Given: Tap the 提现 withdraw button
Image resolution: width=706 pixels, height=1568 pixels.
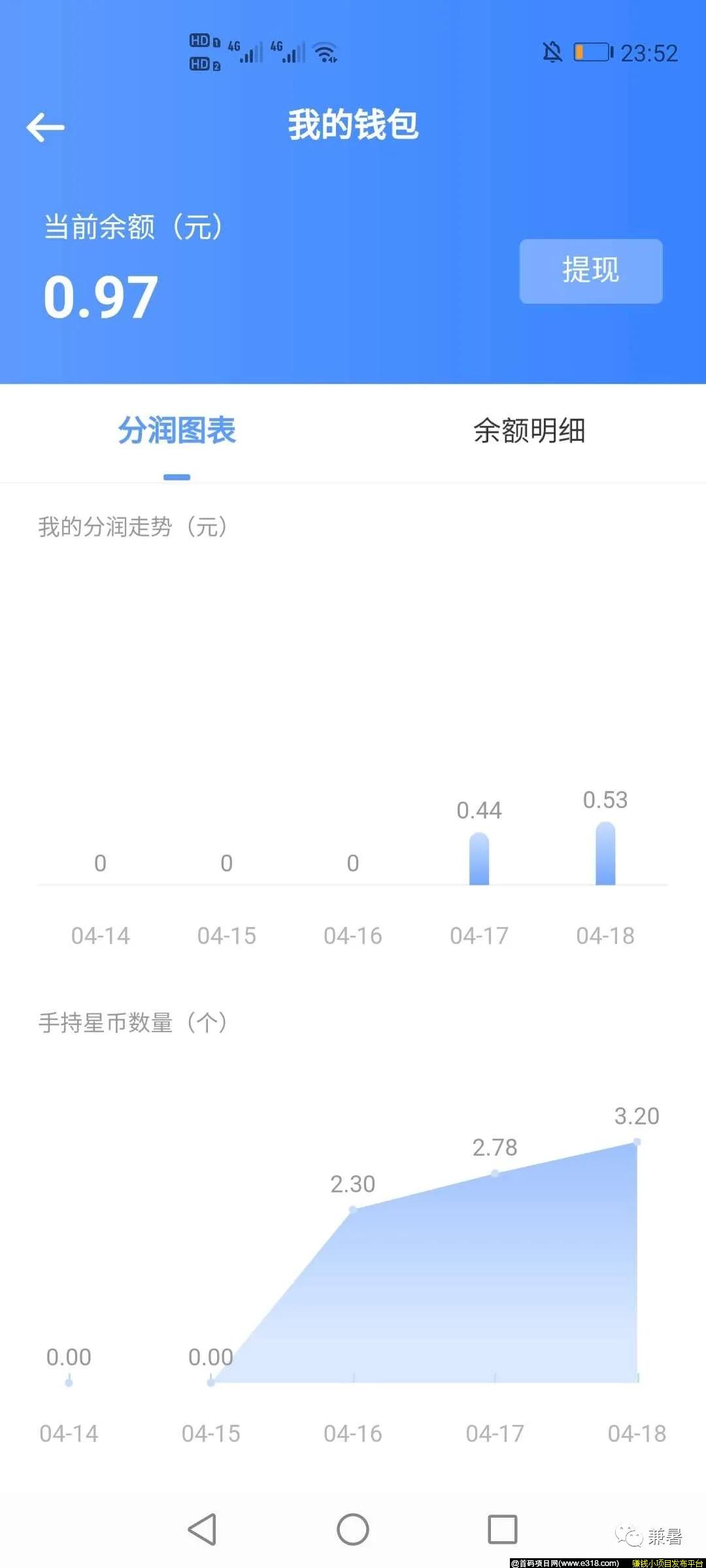Looking at the screenshot, I should [x=591, y=271].
